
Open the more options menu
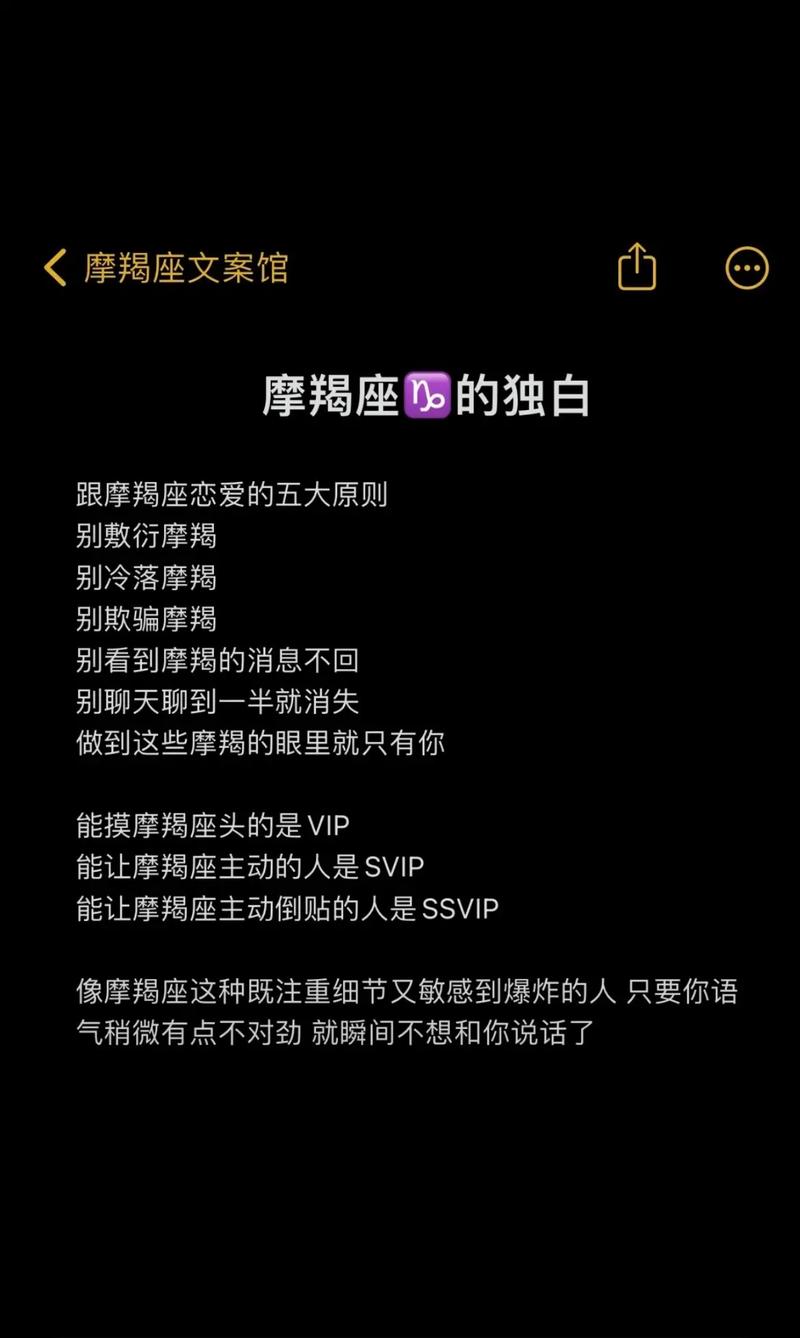pyautogui.click(x=746, y=268)
